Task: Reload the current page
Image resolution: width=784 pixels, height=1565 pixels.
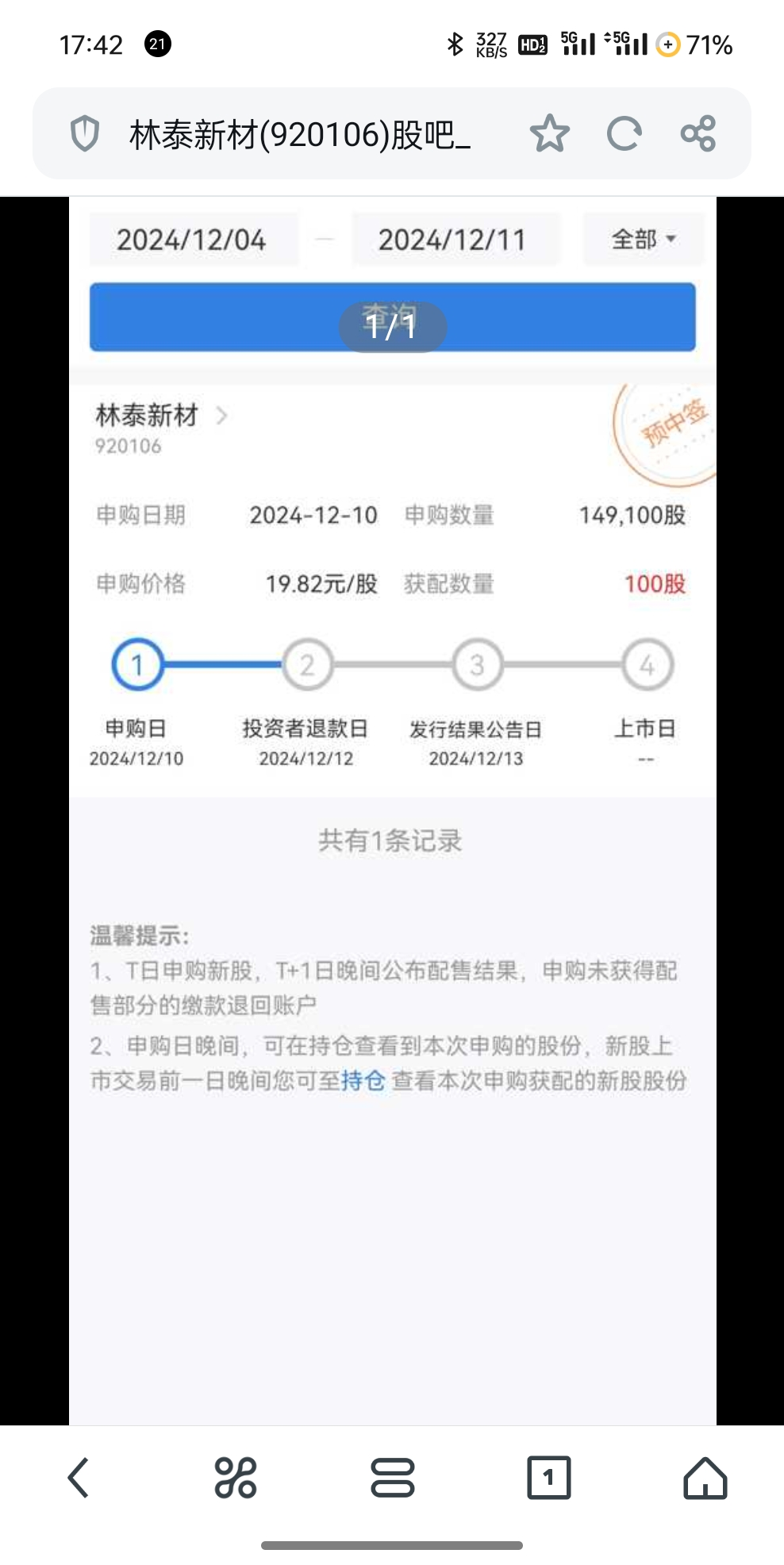Action: (624, 133)
